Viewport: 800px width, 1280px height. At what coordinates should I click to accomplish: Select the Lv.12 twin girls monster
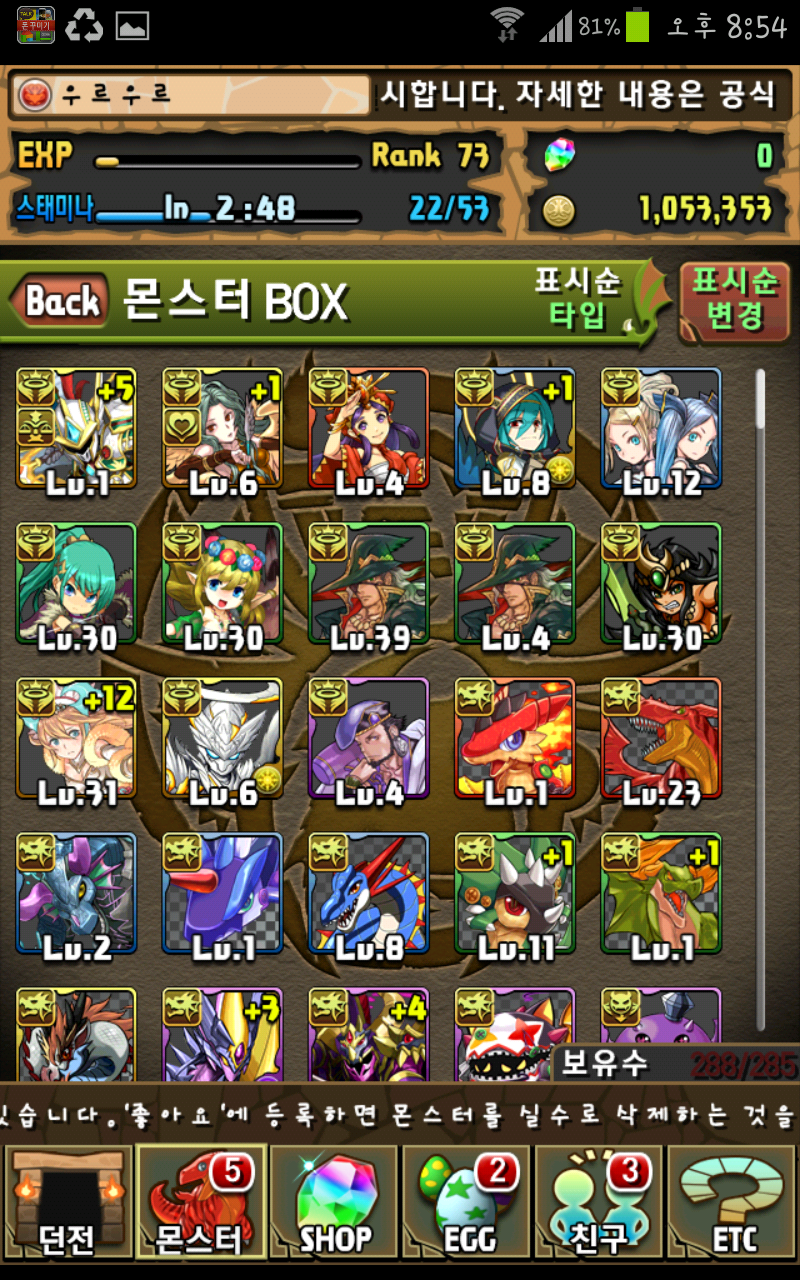click(661, 428)
